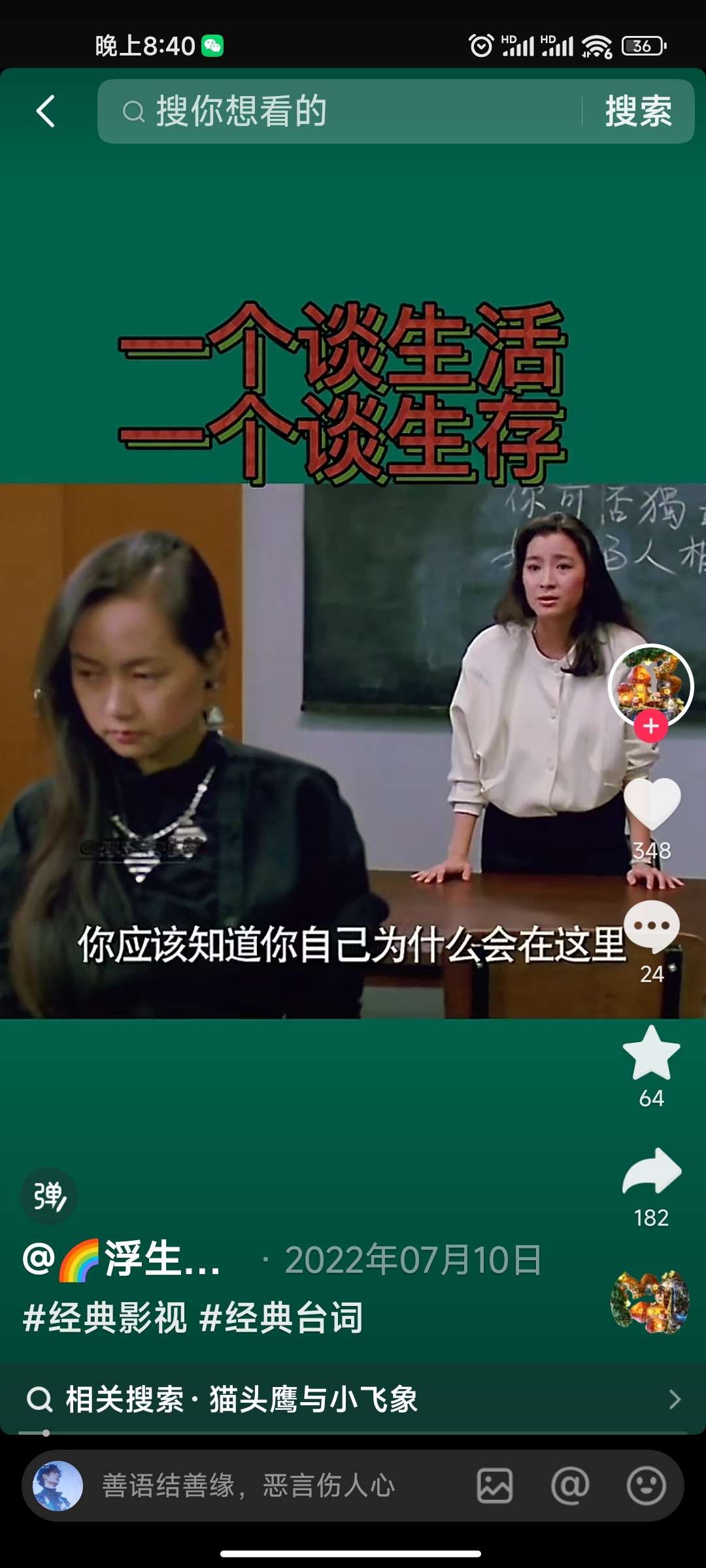706x1568 pixels.
Task: Open the #经典影视 hashtag
Action: pyautogui.click(x=105, y=1317)
